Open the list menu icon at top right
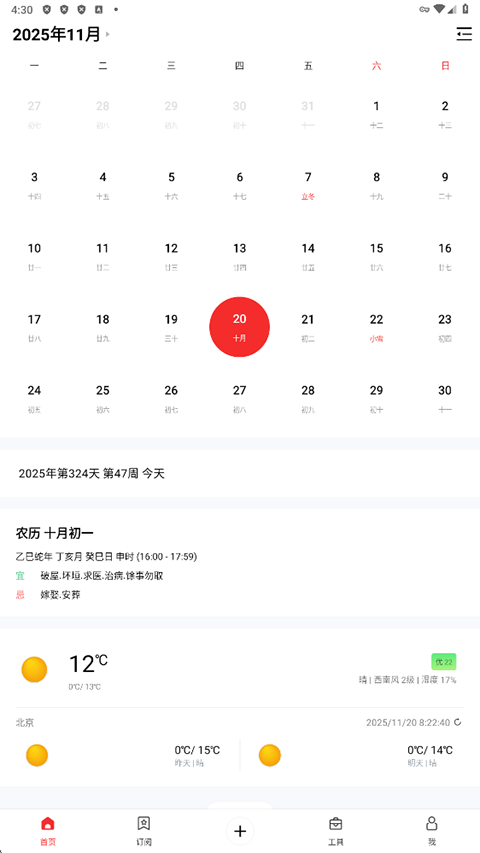Screen dimensions: 480x853 464,34
